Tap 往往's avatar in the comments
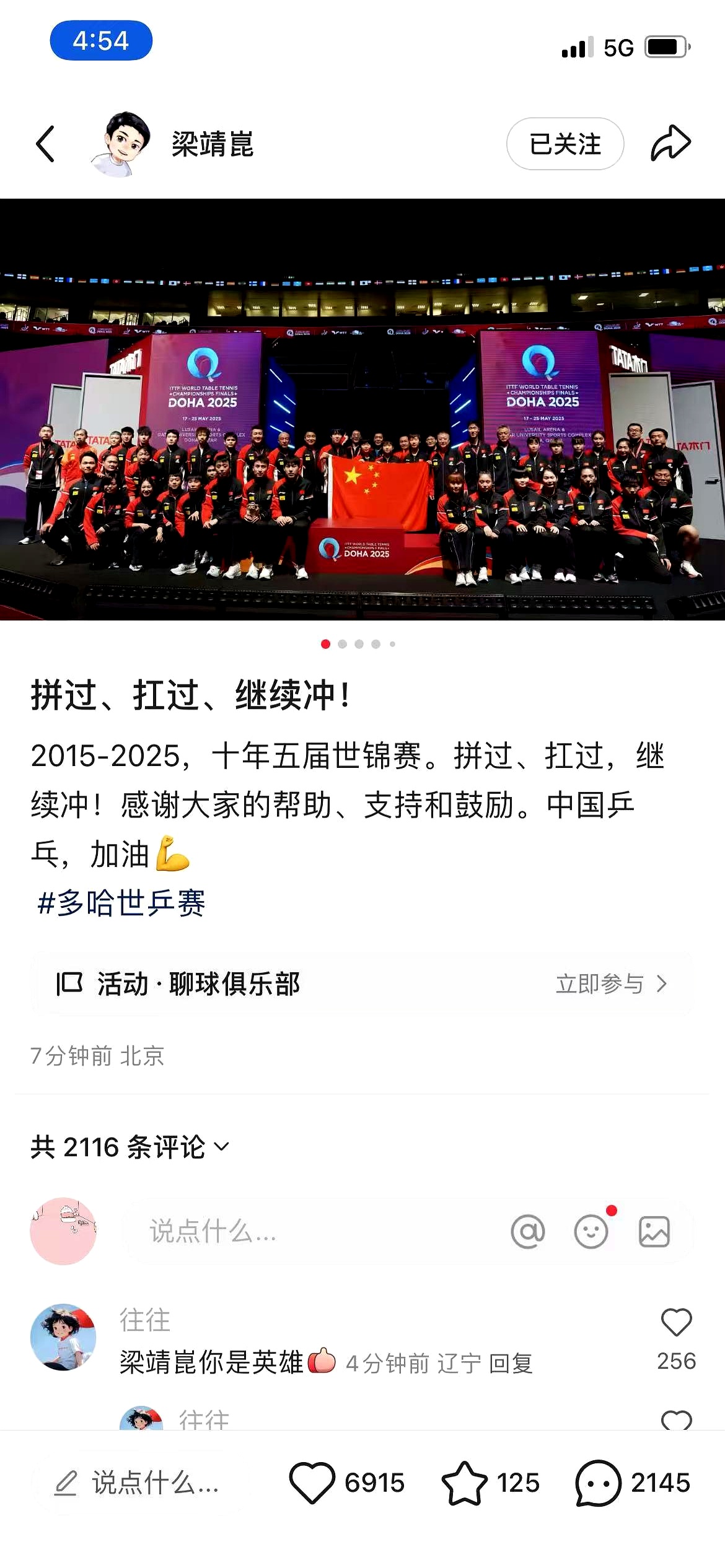Viewport: 725px width, 1568px height. (64, 1338)
